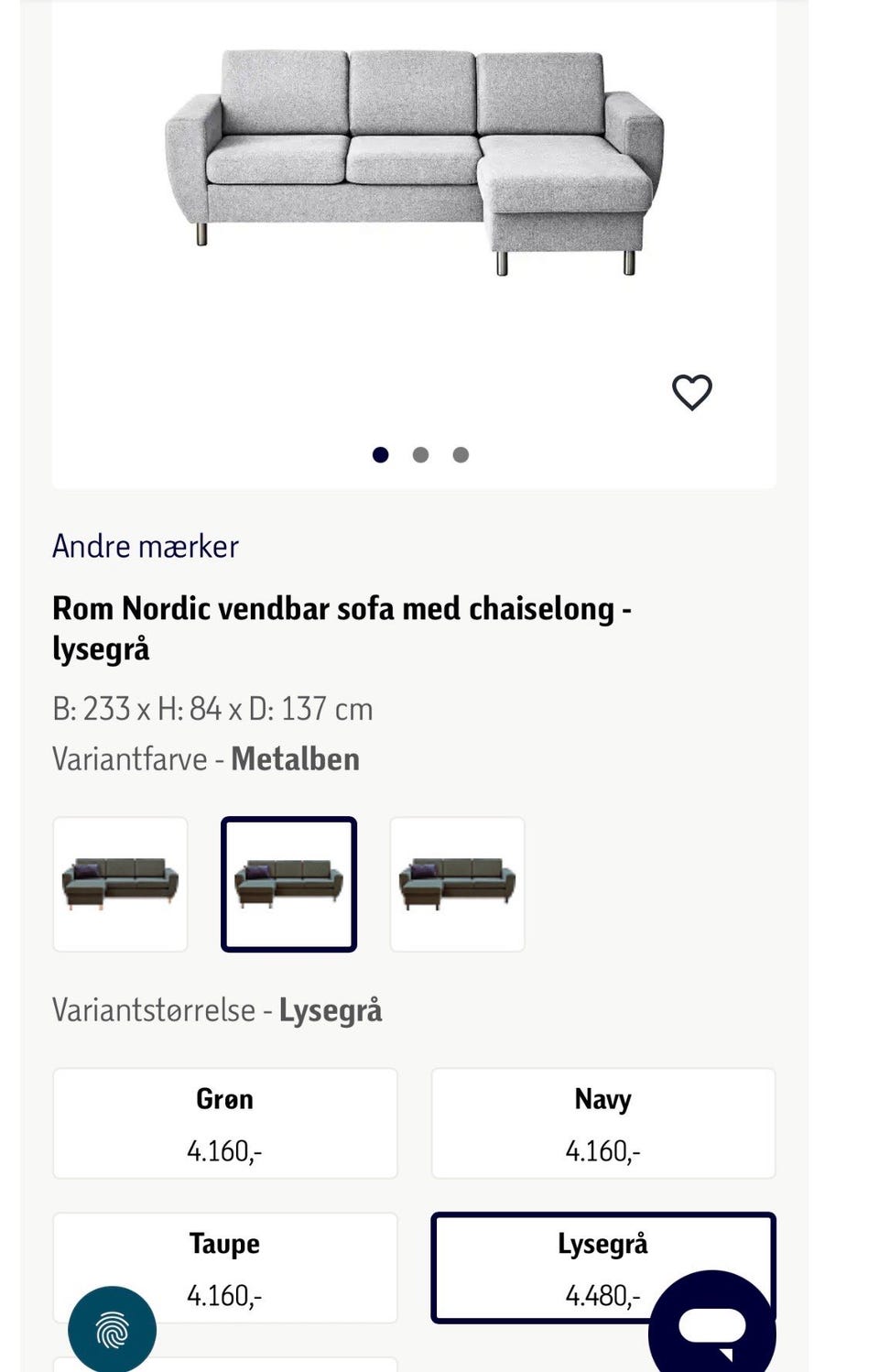The height and width of the screenshot is (1372, 879).
Task: Open the Andre mærker brand link
Action: (145, 546)
